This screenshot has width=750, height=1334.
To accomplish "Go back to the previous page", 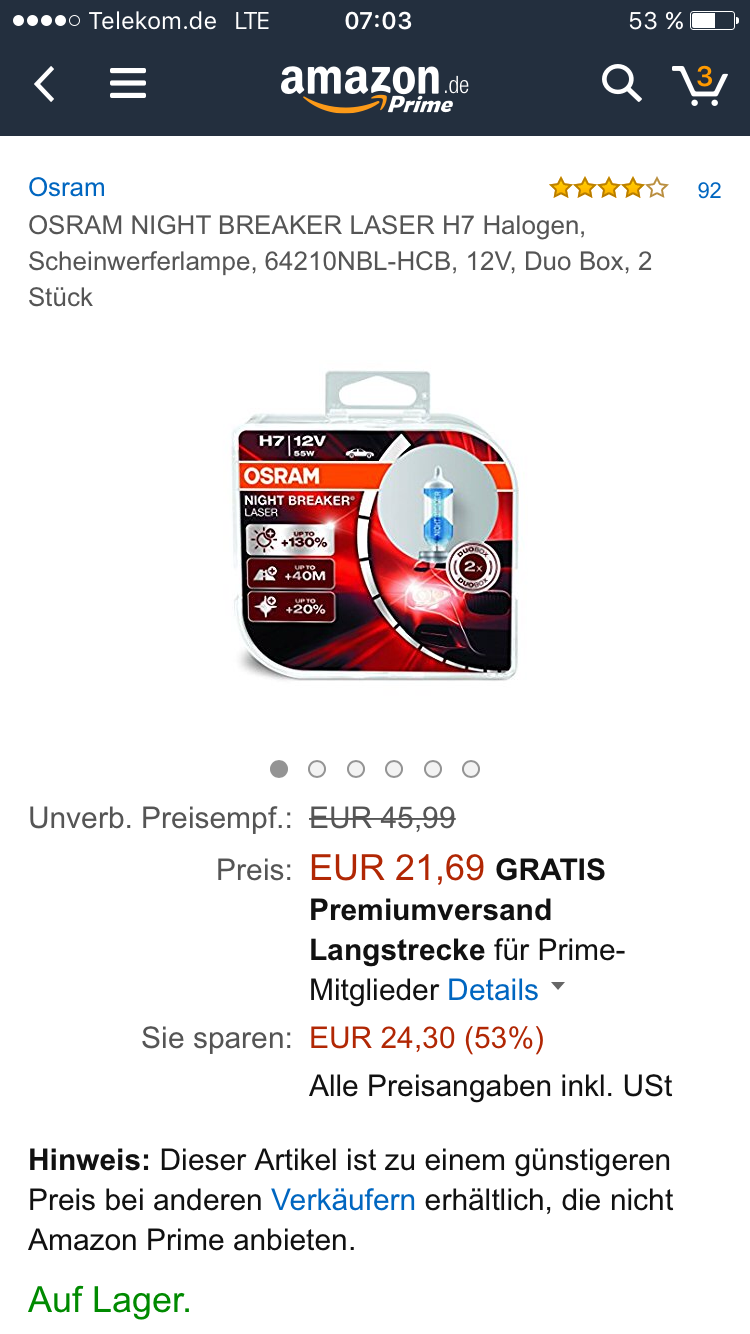I will (x=45, y=84).
